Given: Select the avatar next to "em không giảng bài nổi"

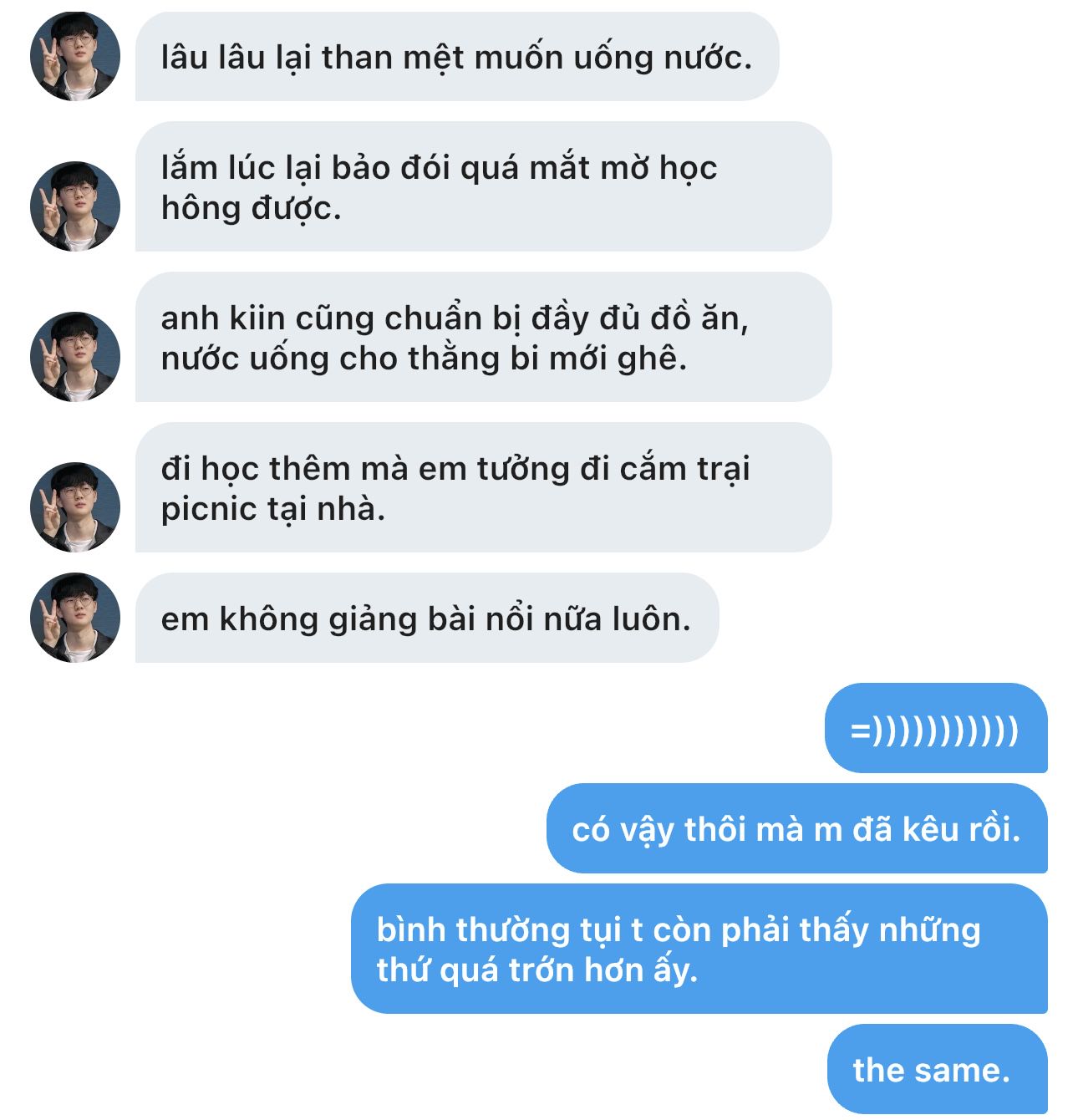Looking at the screenshot, I should tap(75, 618).
